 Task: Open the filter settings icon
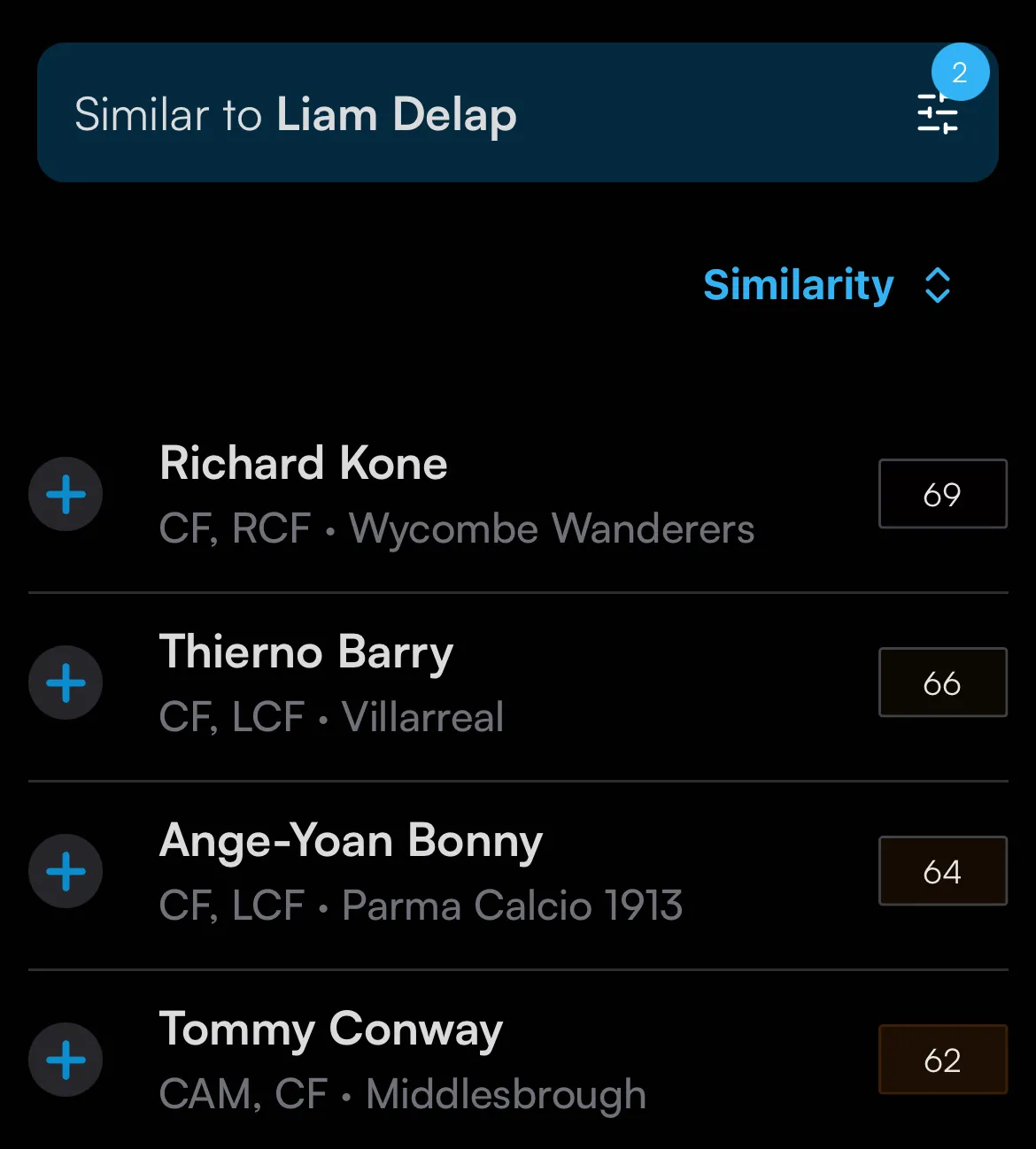tap(938, 114)
